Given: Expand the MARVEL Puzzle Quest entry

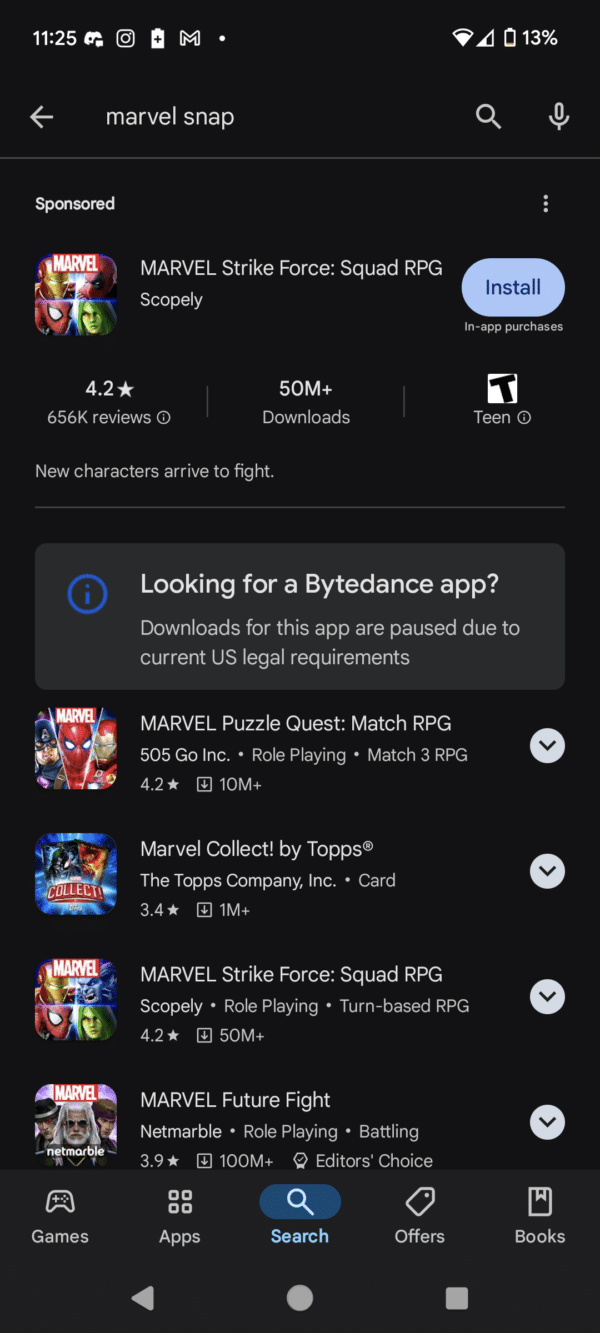Looking at the screenshot, I should coord(547,746).
